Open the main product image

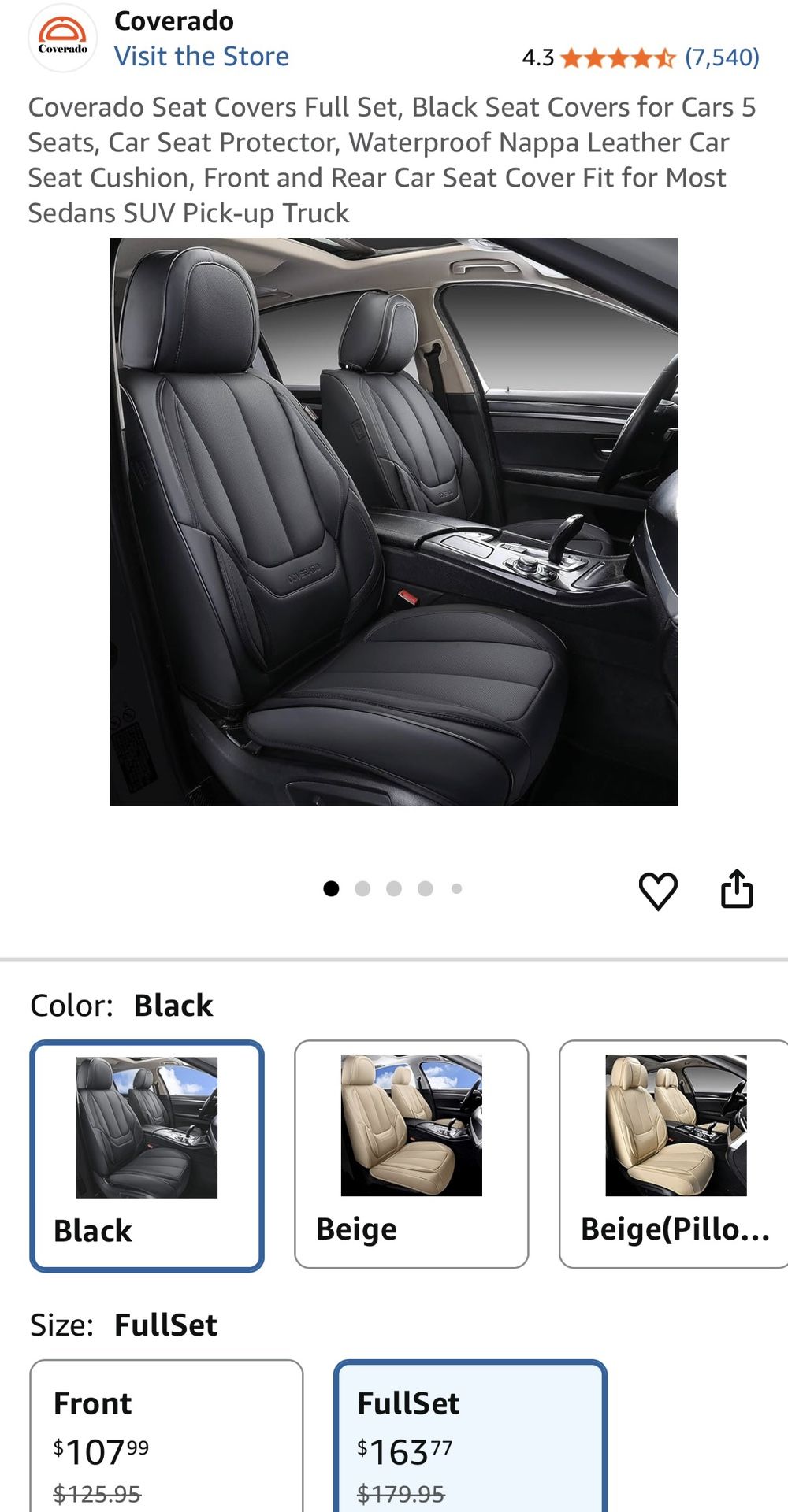pyautogui.click(x=393, y=521)
